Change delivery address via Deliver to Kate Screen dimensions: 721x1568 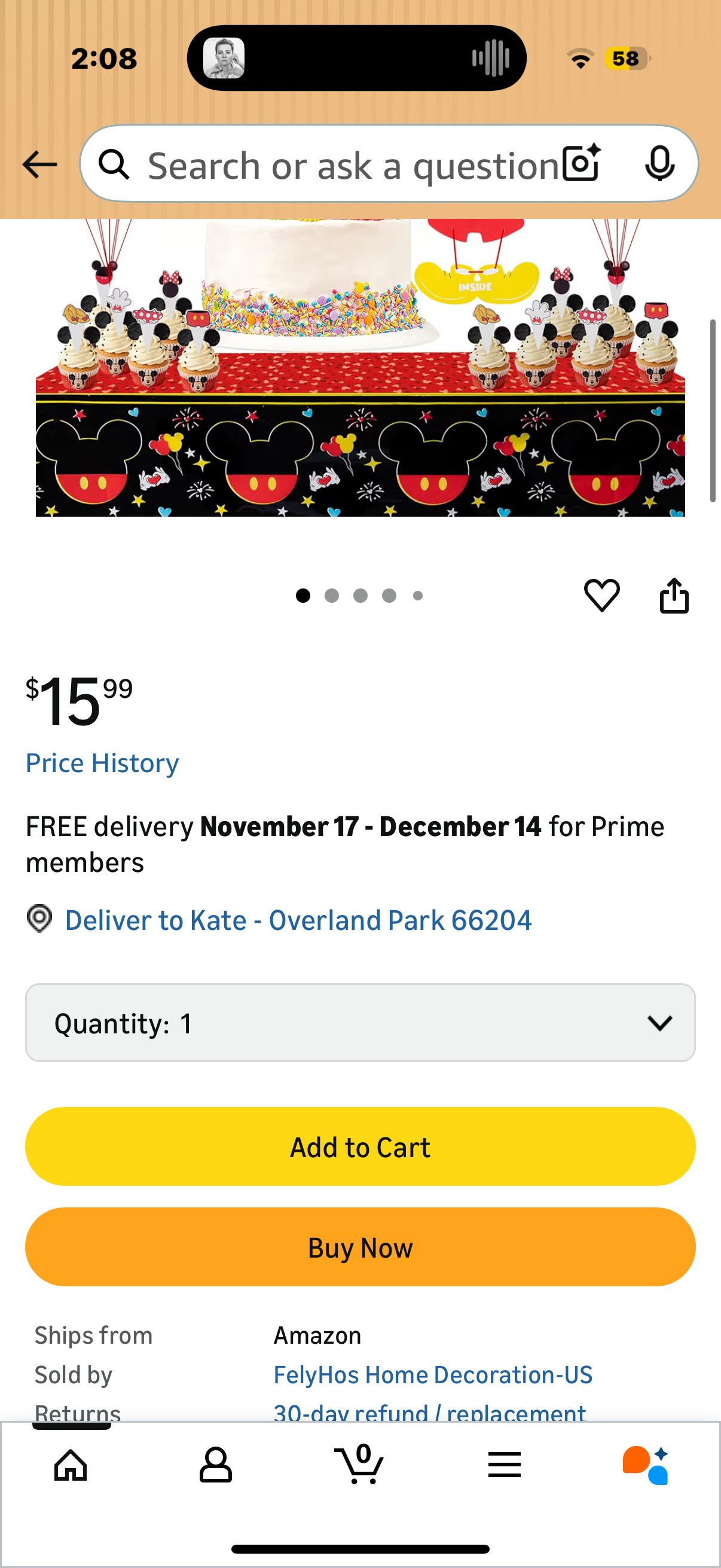point(298,920)
